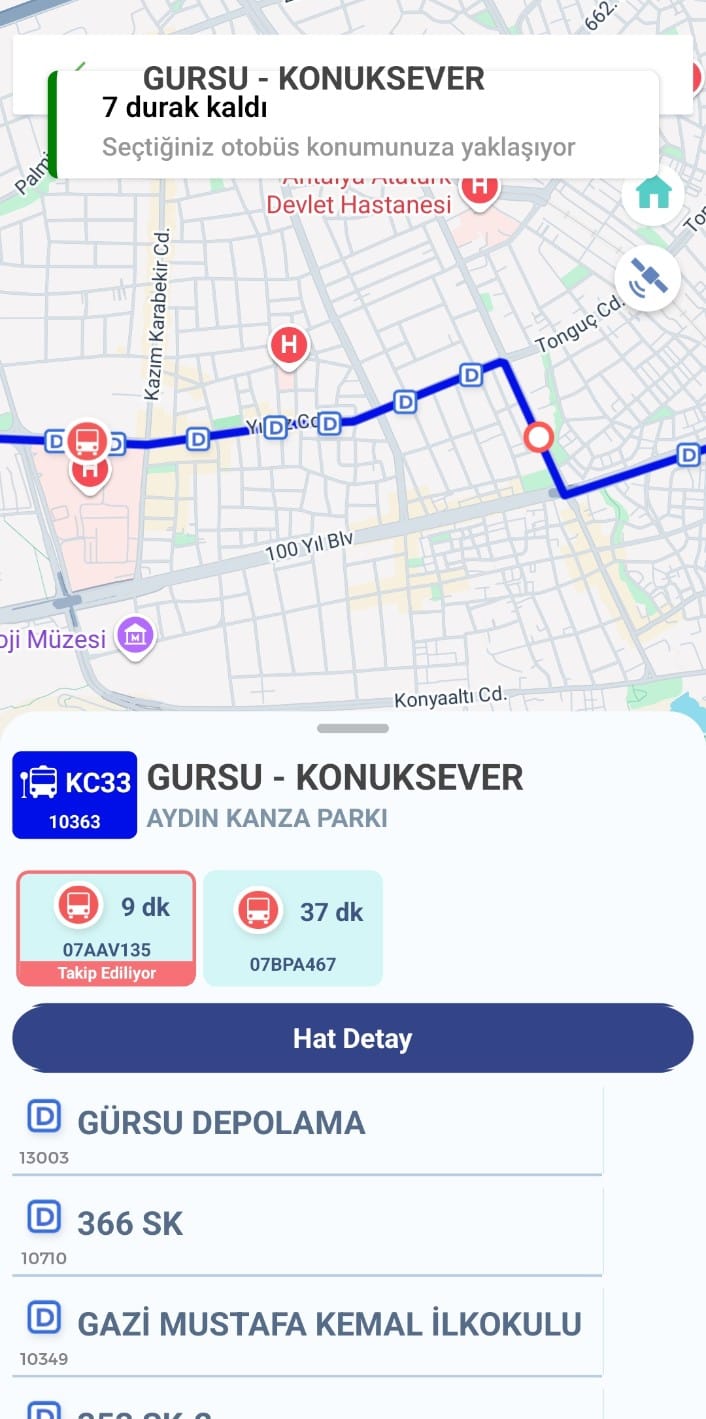Tap the red circle stop marker on route
The image size is (706, 1419).
coord(539,437)
